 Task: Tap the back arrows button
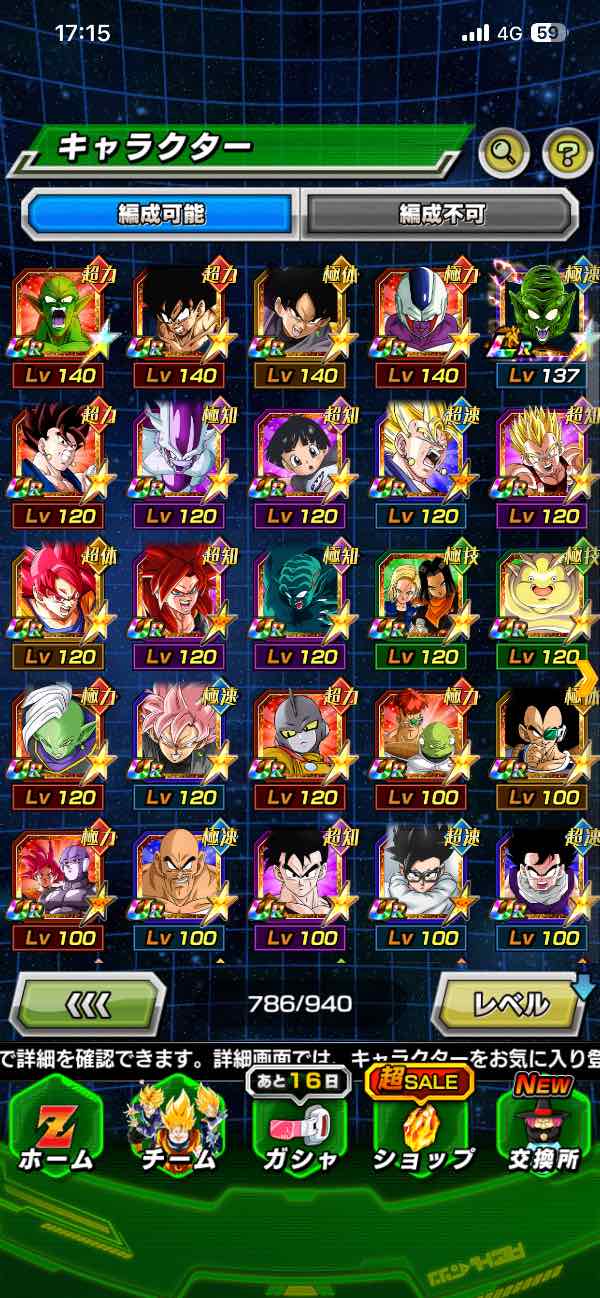[89, 1003]
